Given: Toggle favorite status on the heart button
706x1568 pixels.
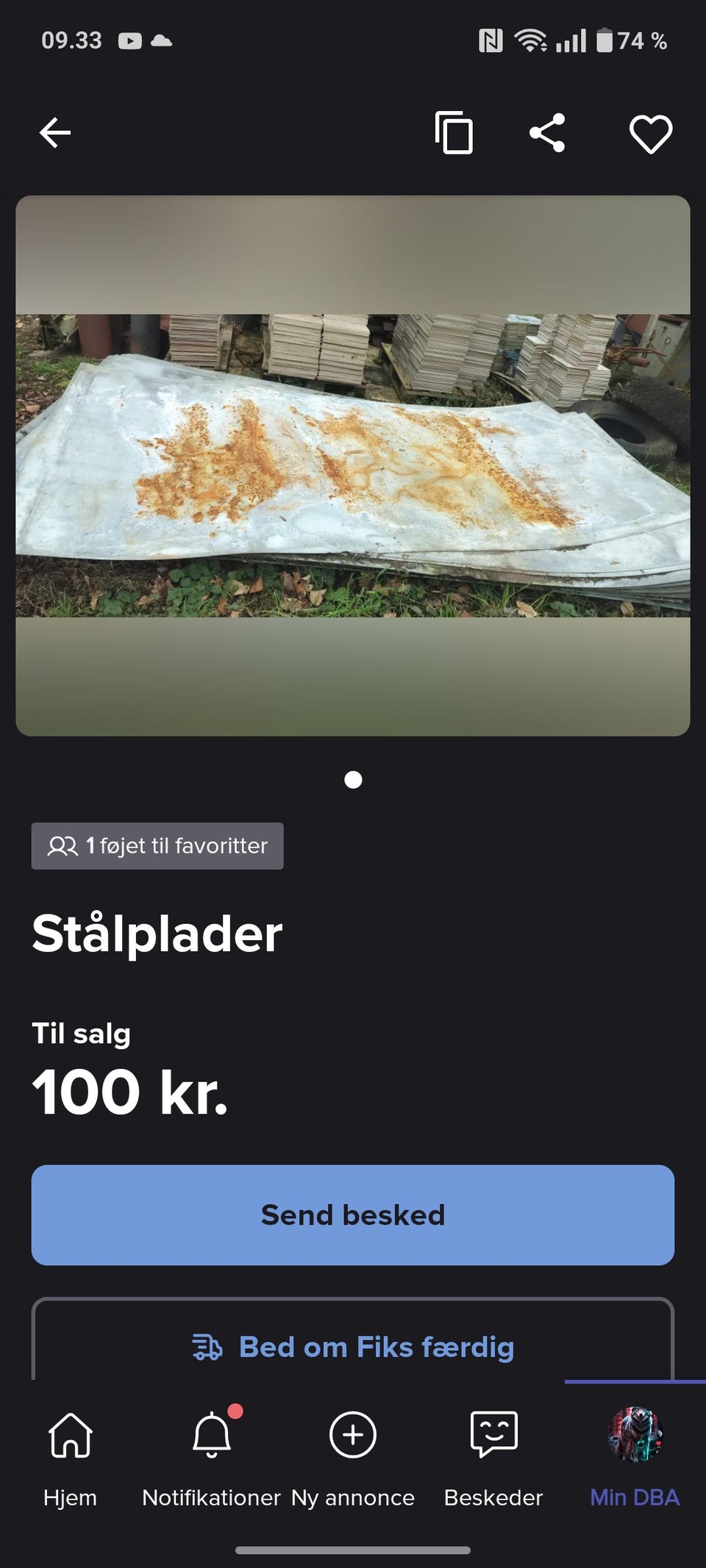Looking at the screenshot, I should tap(650, 132).
